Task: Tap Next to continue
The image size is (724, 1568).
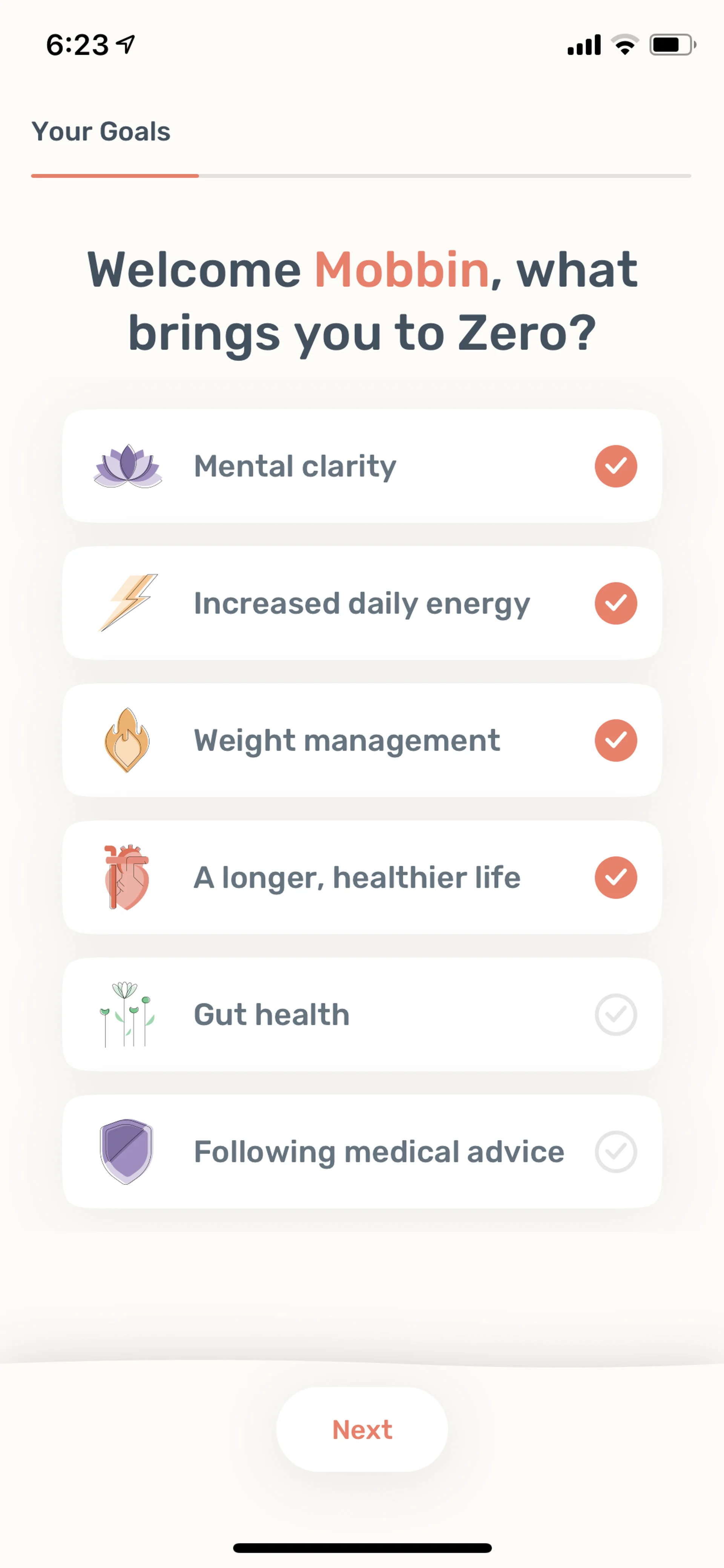Action: coord(362,1430)
